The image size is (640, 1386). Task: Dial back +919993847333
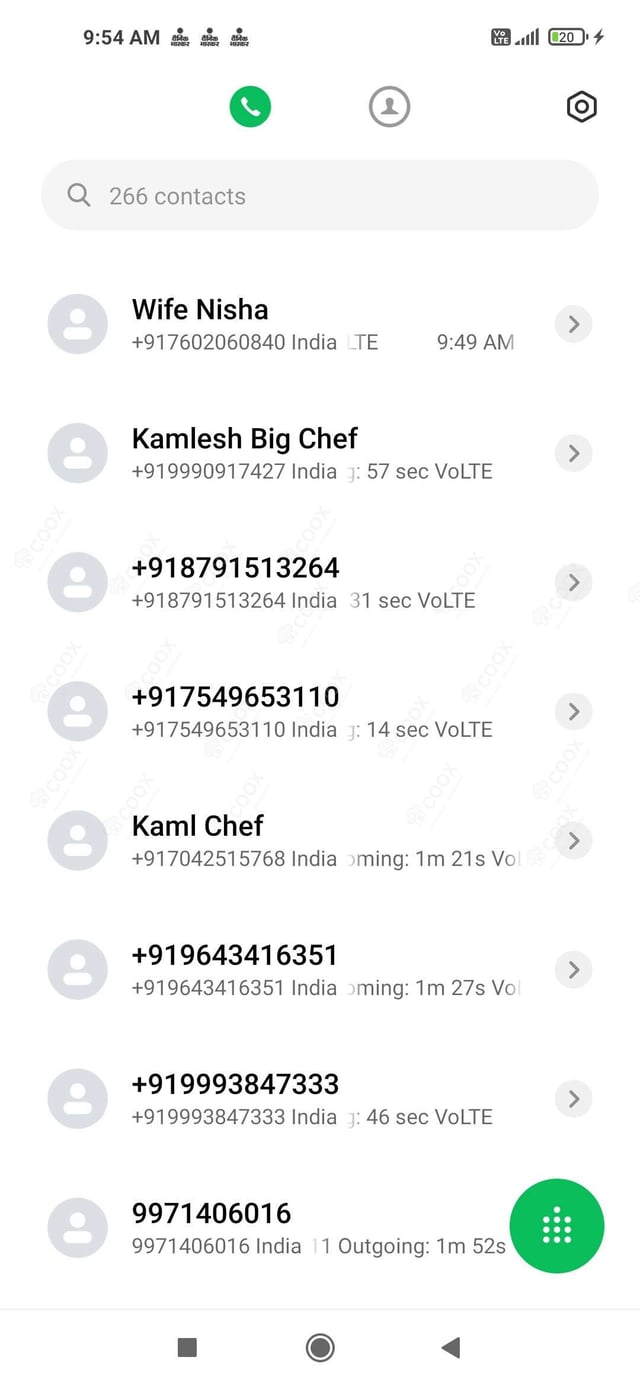point(300,1098)
